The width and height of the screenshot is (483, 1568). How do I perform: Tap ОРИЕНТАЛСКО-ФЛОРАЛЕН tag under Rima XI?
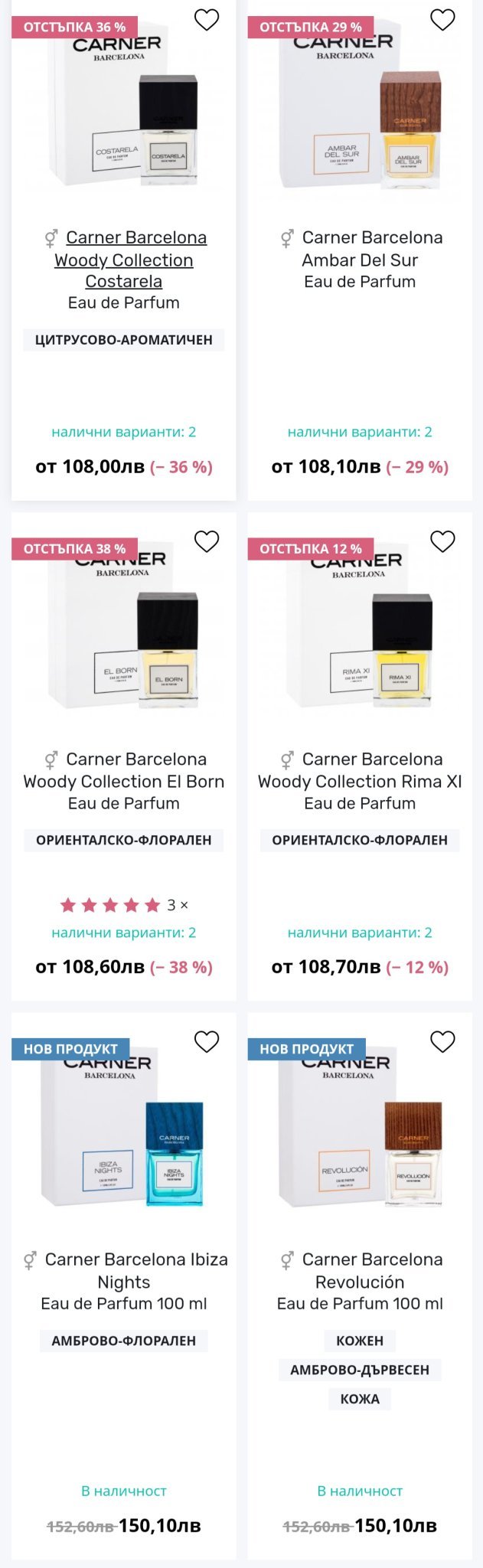[360, 840]
